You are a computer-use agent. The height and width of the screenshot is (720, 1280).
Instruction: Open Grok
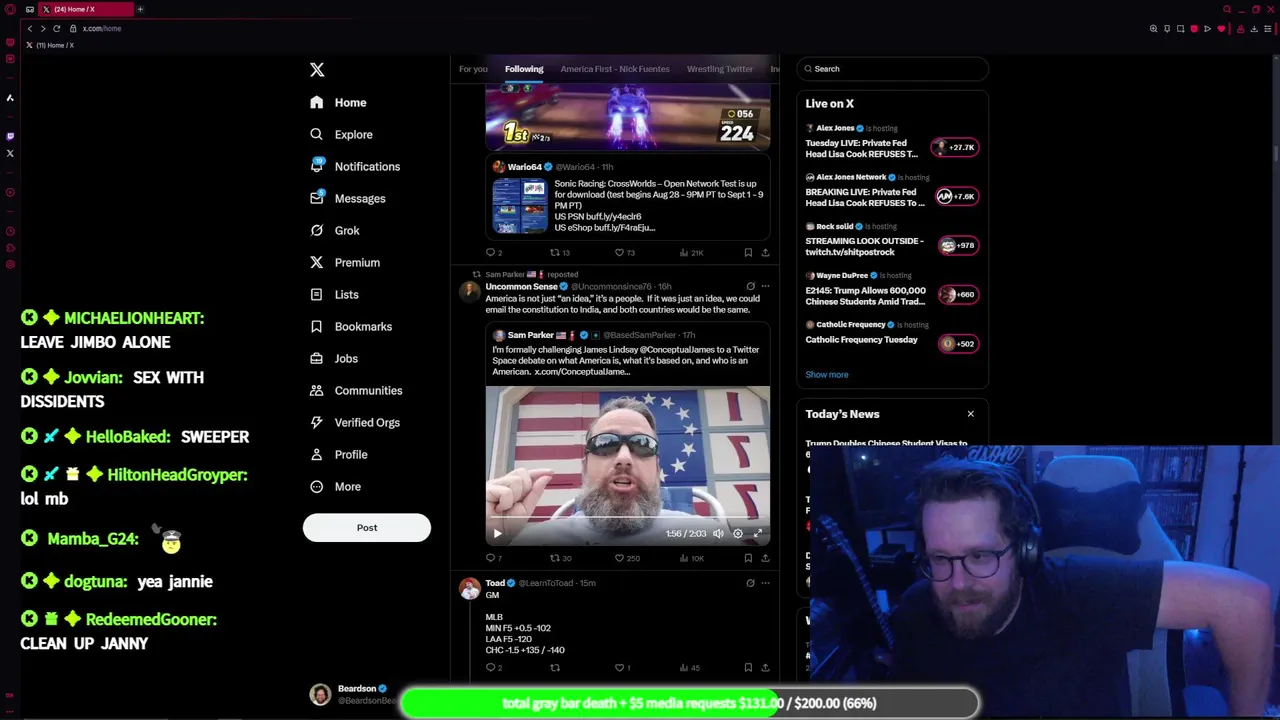coord(346,230)
